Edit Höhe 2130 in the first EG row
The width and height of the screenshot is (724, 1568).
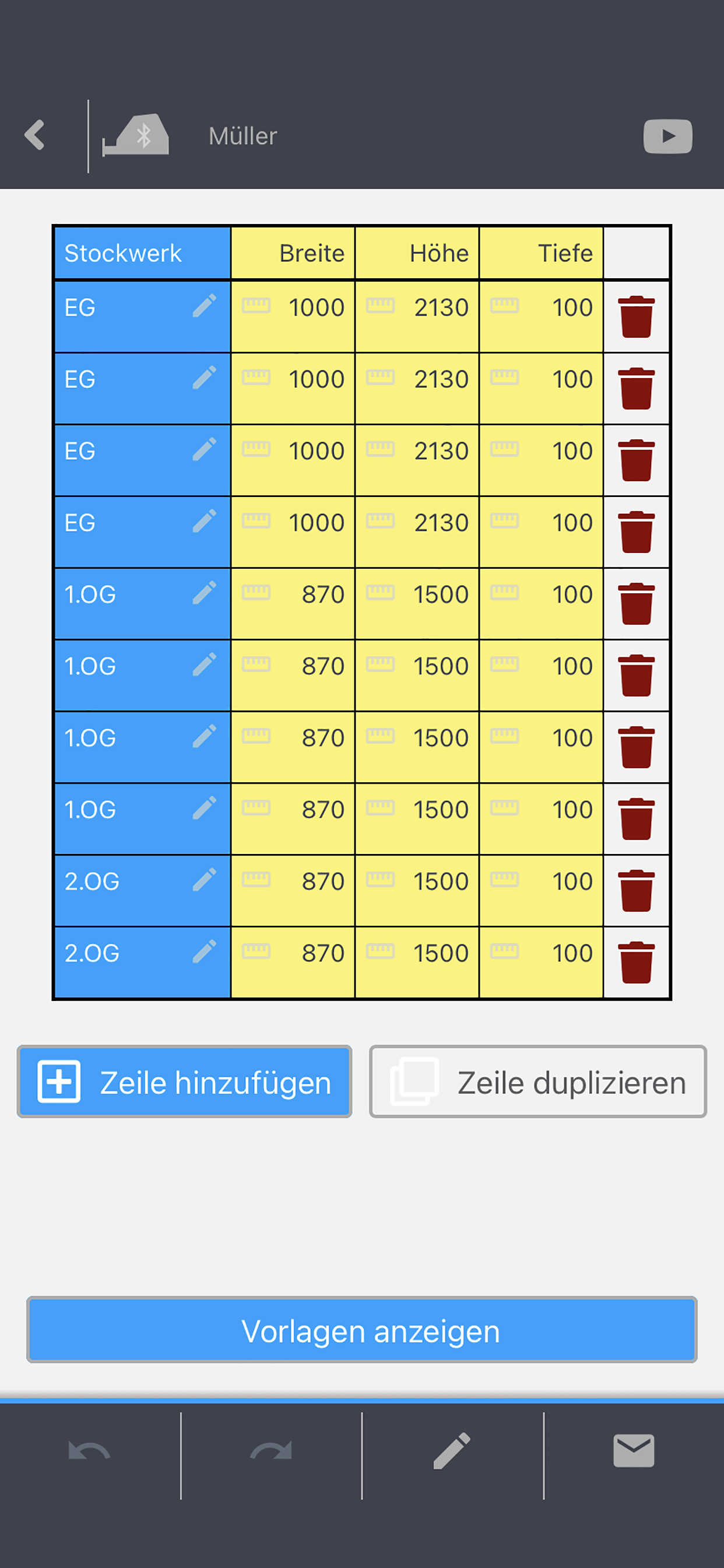(x=417, y=317)
